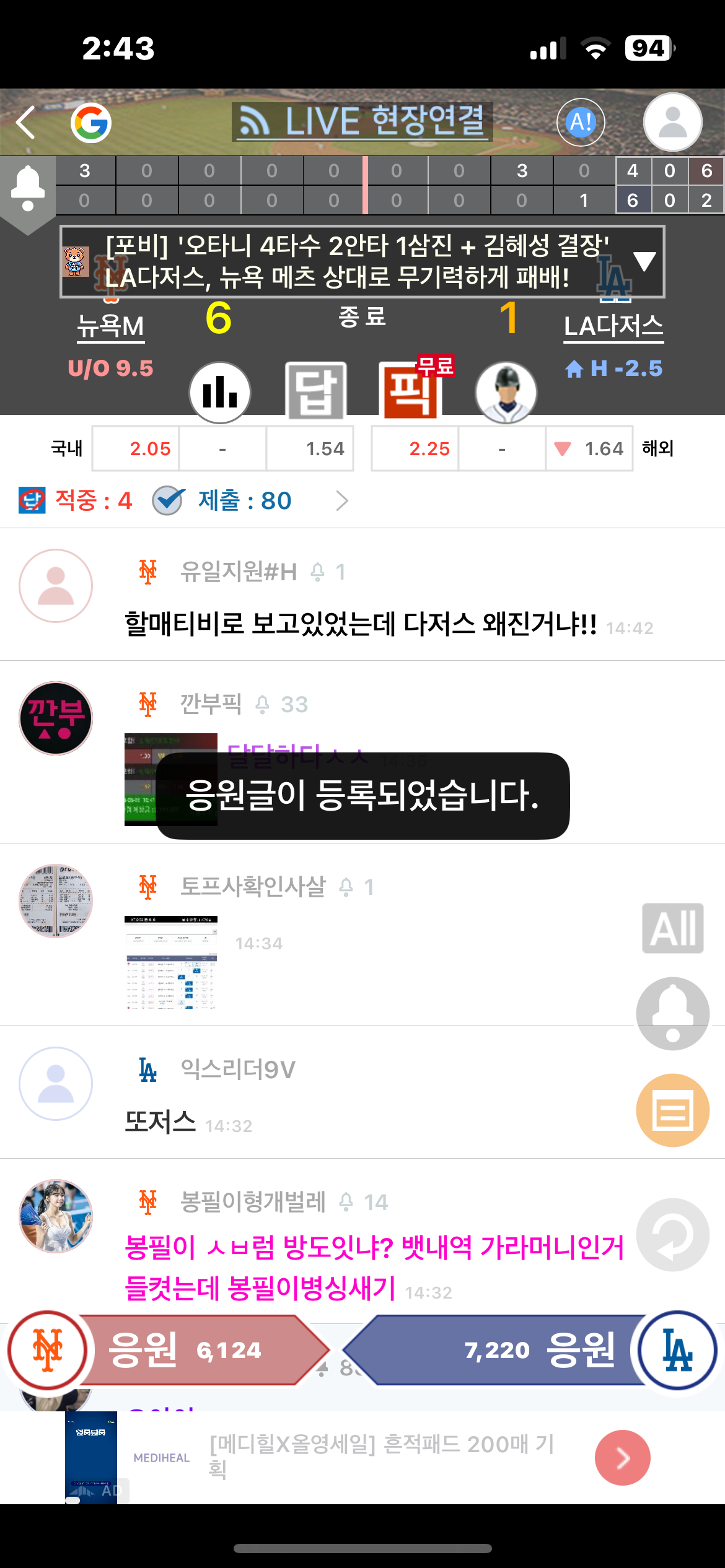Go back with the top-left arrow
The width and height of the screenshot is (725, 1568).
coord(26,123)
